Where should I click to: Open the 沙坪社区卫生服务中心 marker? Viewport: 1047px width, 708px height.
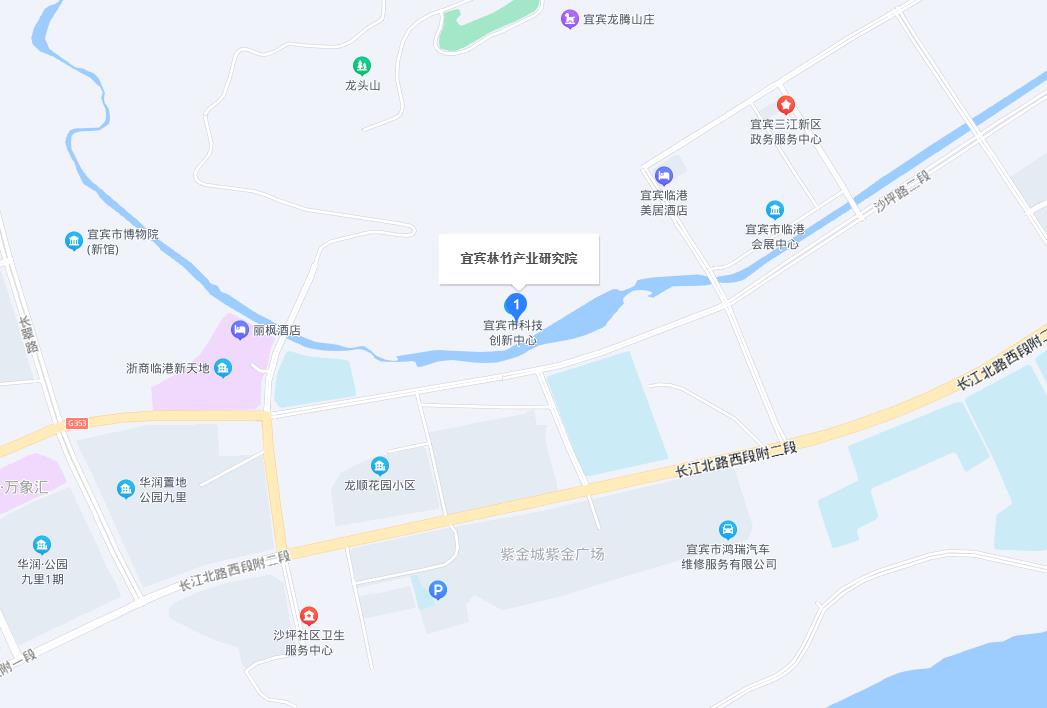pyautogui.click(x=309, y=616)
